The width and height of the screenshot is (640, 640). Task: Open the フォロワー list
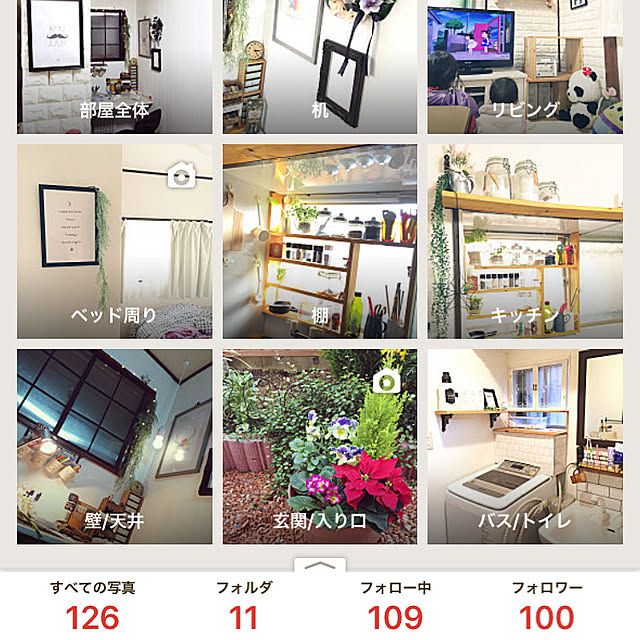[x=547, y=606]
